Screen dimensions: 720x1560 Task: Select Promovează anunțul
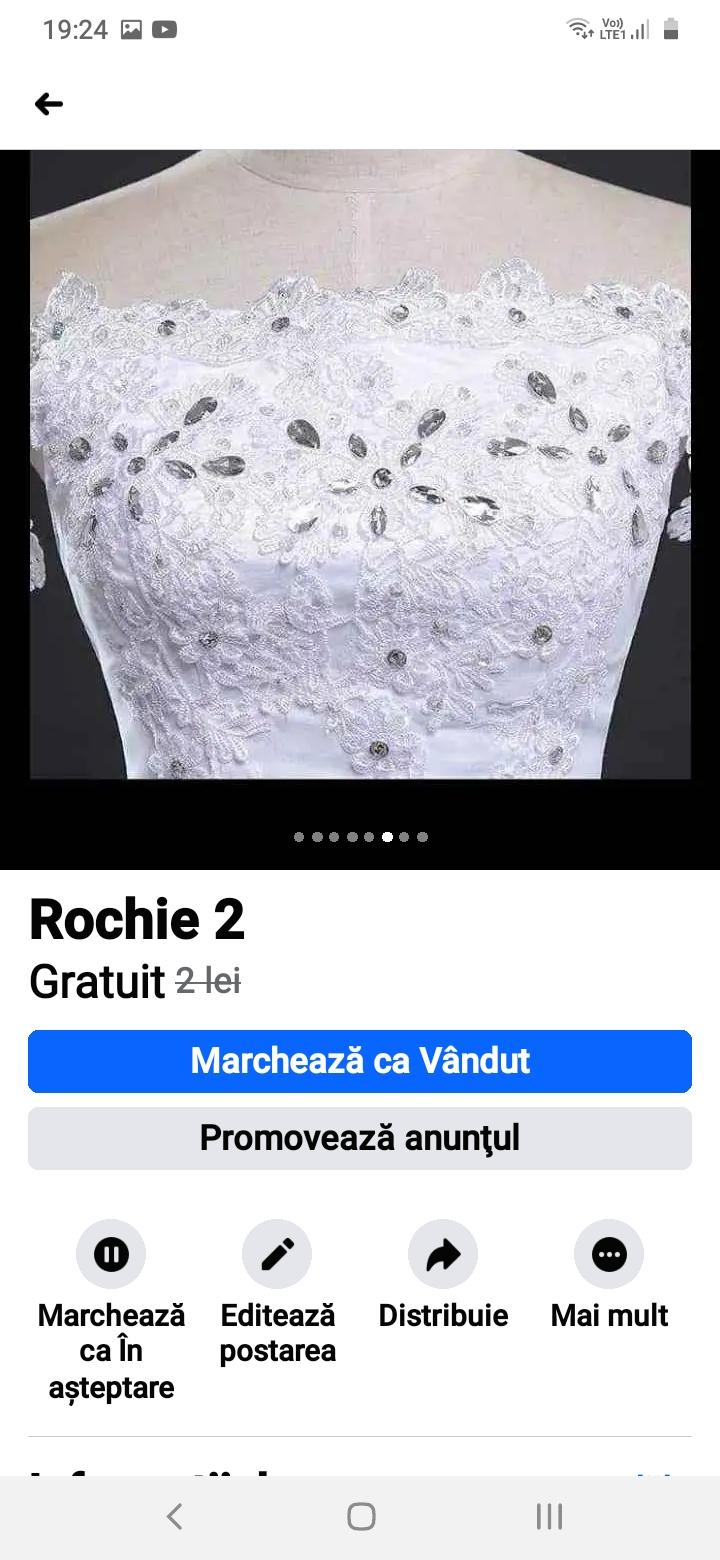coord(360,1138)
